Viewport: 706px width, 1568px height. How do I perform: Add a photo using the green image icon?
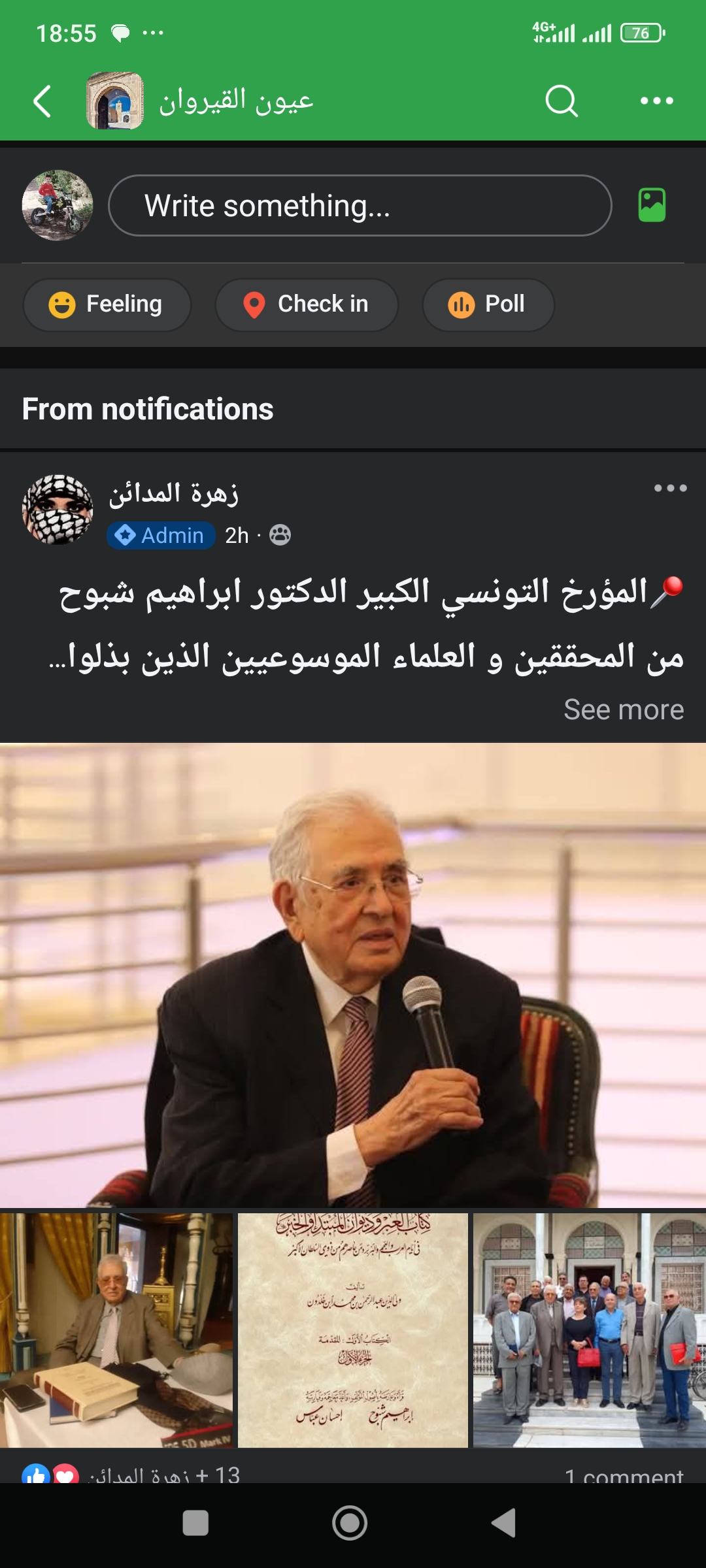coord(652,205)
